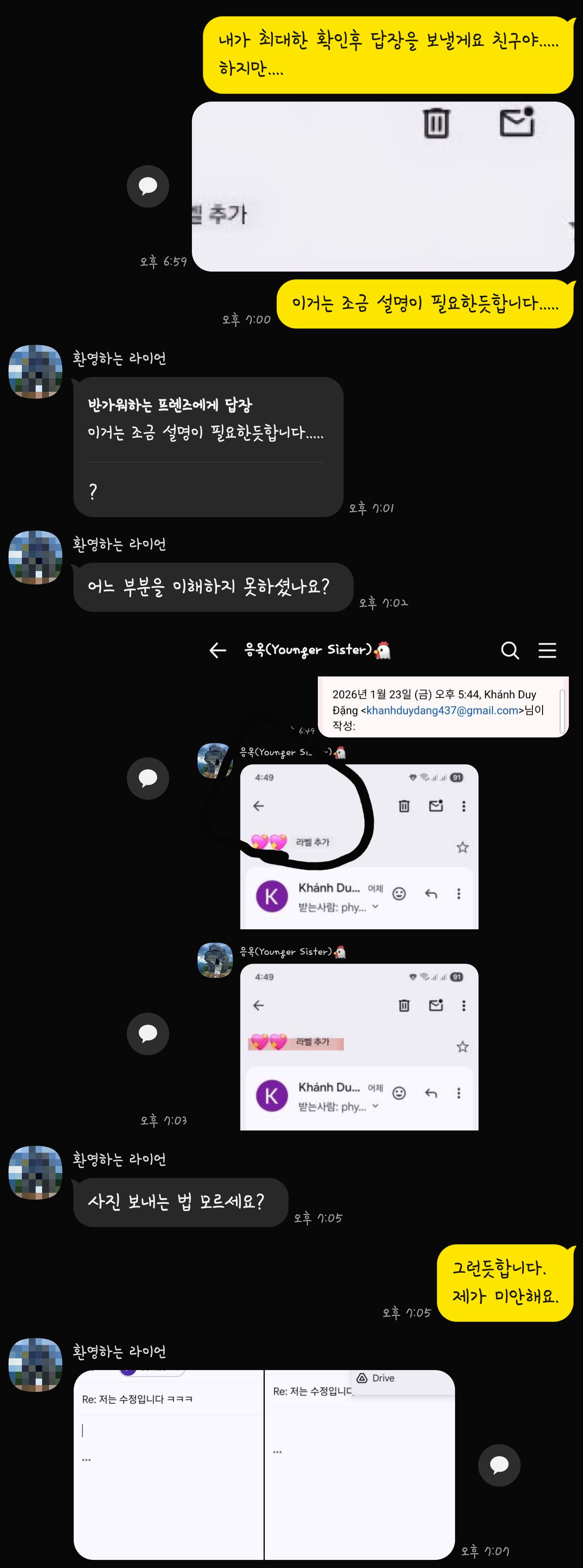This screenshot has height=1568, width=583.
Task: Tap the comment bubble beside the 오후 7:07 photos
Action: coord(499,1465)
